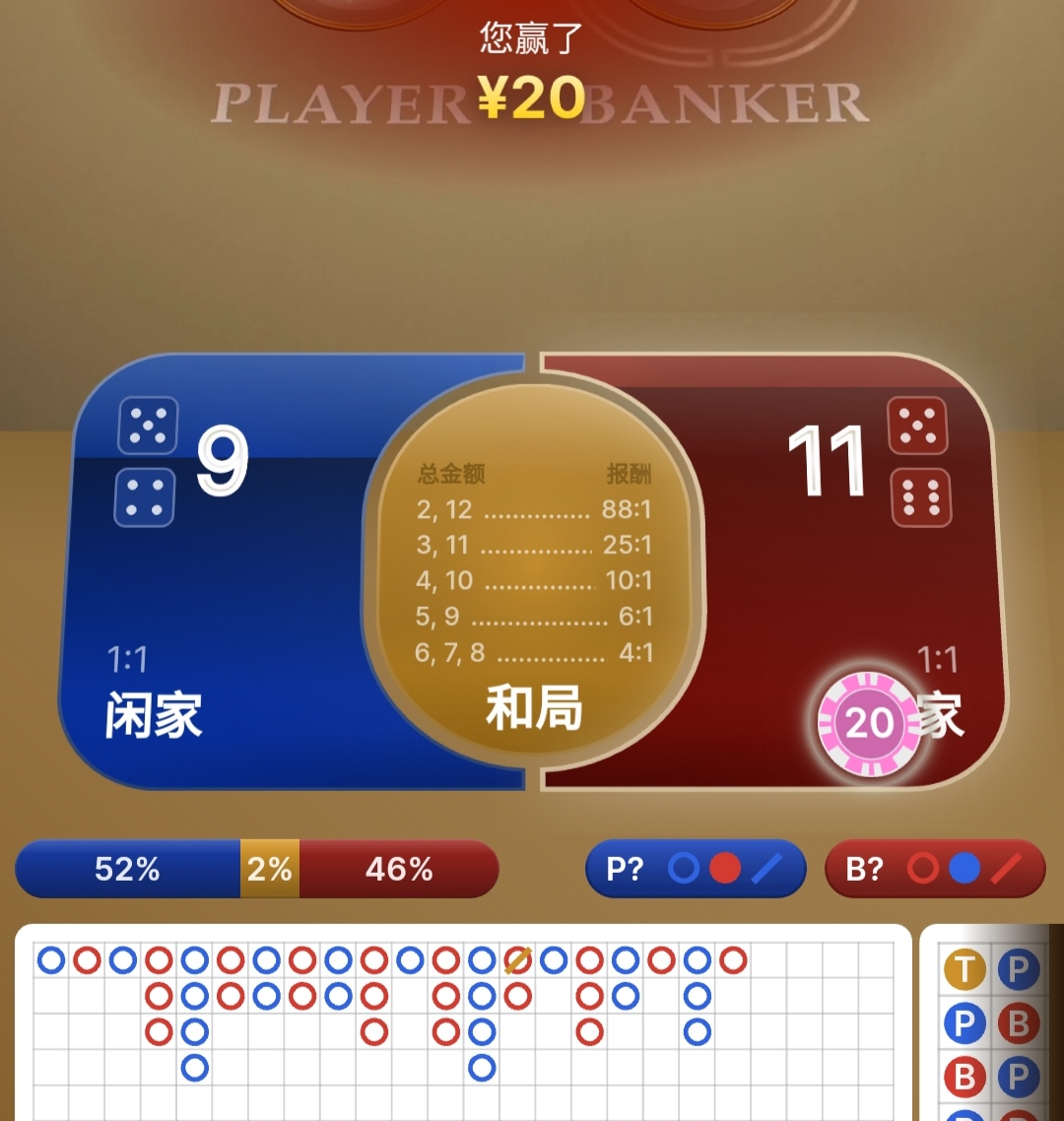
Task: Tap the B? banker prediction button
Action: coord(934,869)
